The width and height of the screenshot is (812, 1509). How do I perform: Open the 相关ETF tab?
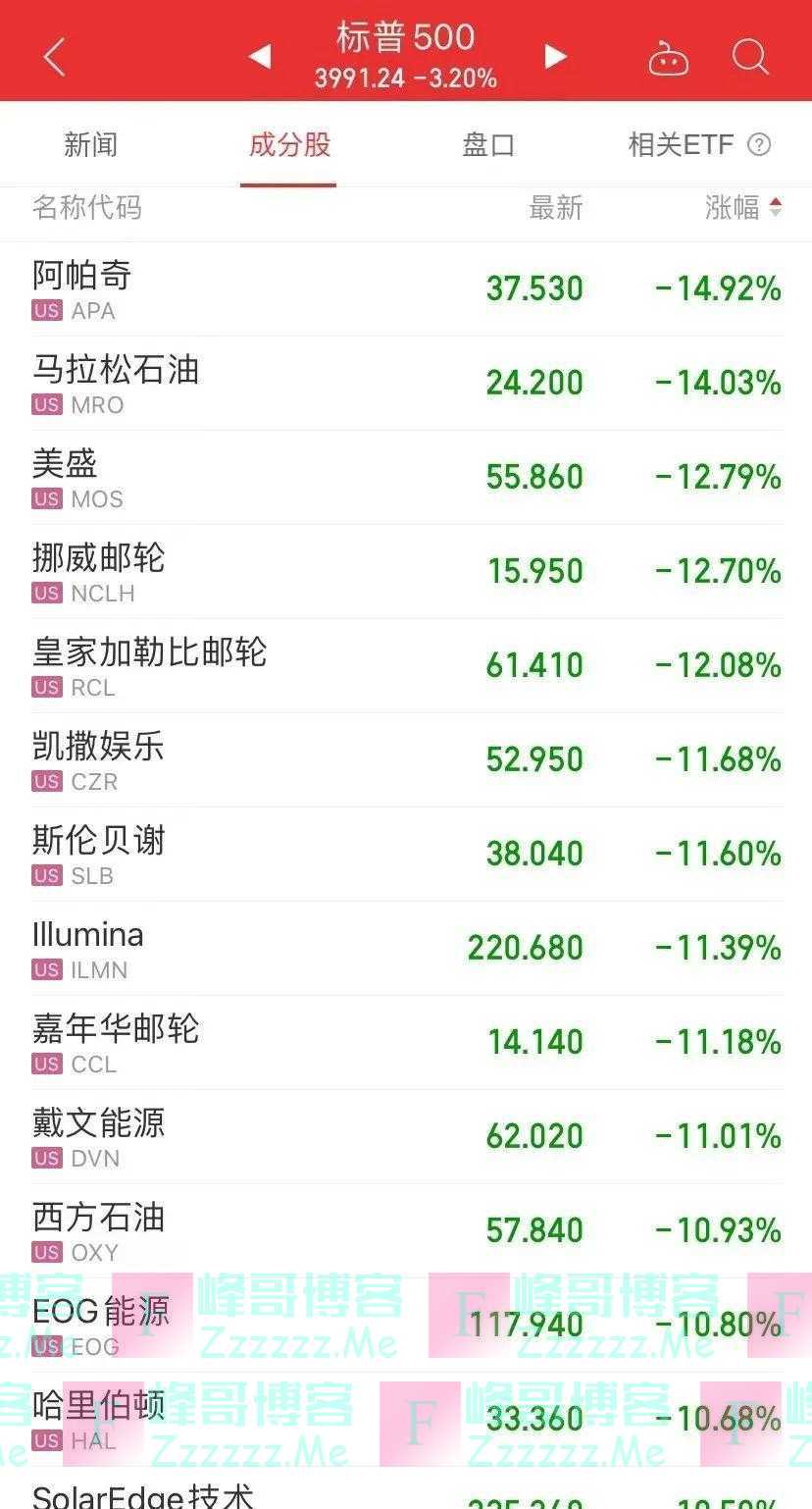point(699,145)
